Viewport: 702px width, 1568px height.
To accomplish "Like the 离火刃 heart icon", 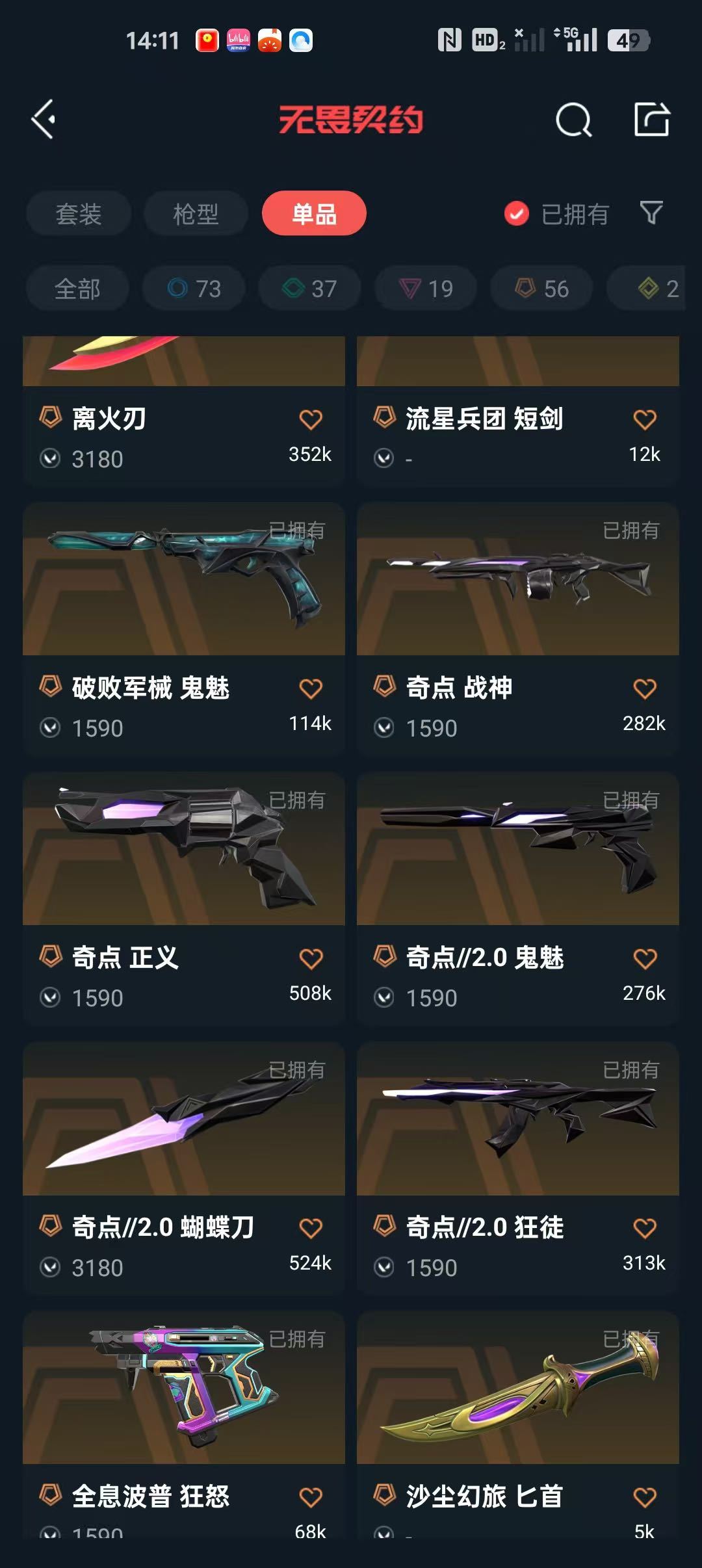I will [x=311, y=419].
